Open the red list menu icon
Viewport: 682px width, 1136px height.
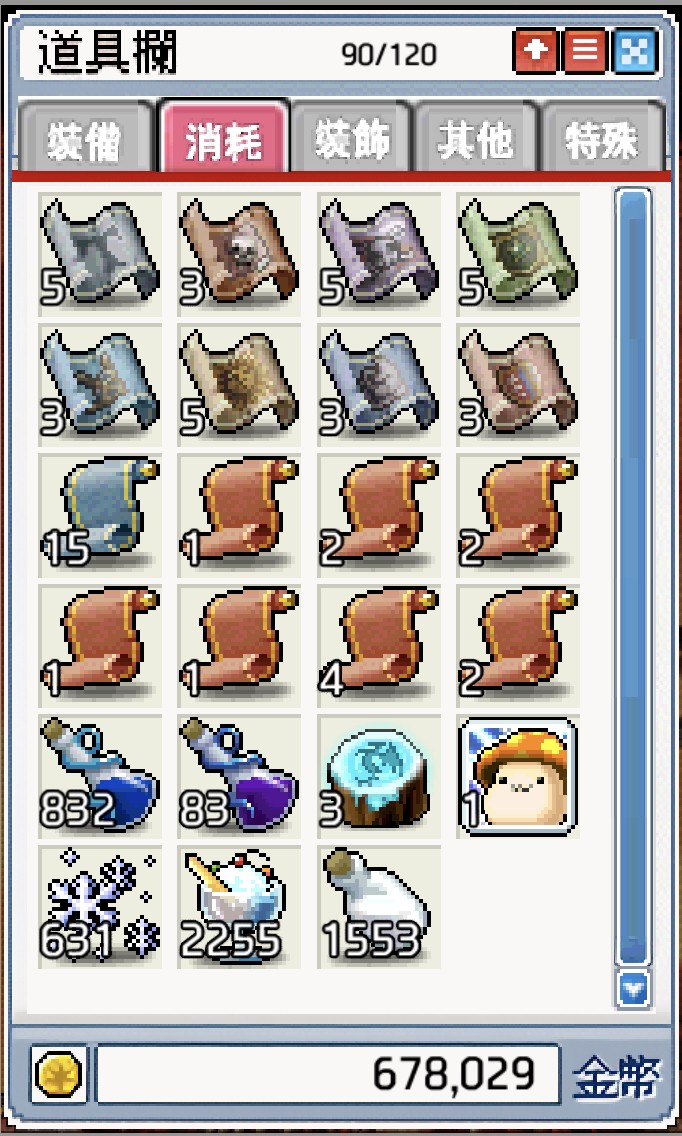tap(585, 52)
